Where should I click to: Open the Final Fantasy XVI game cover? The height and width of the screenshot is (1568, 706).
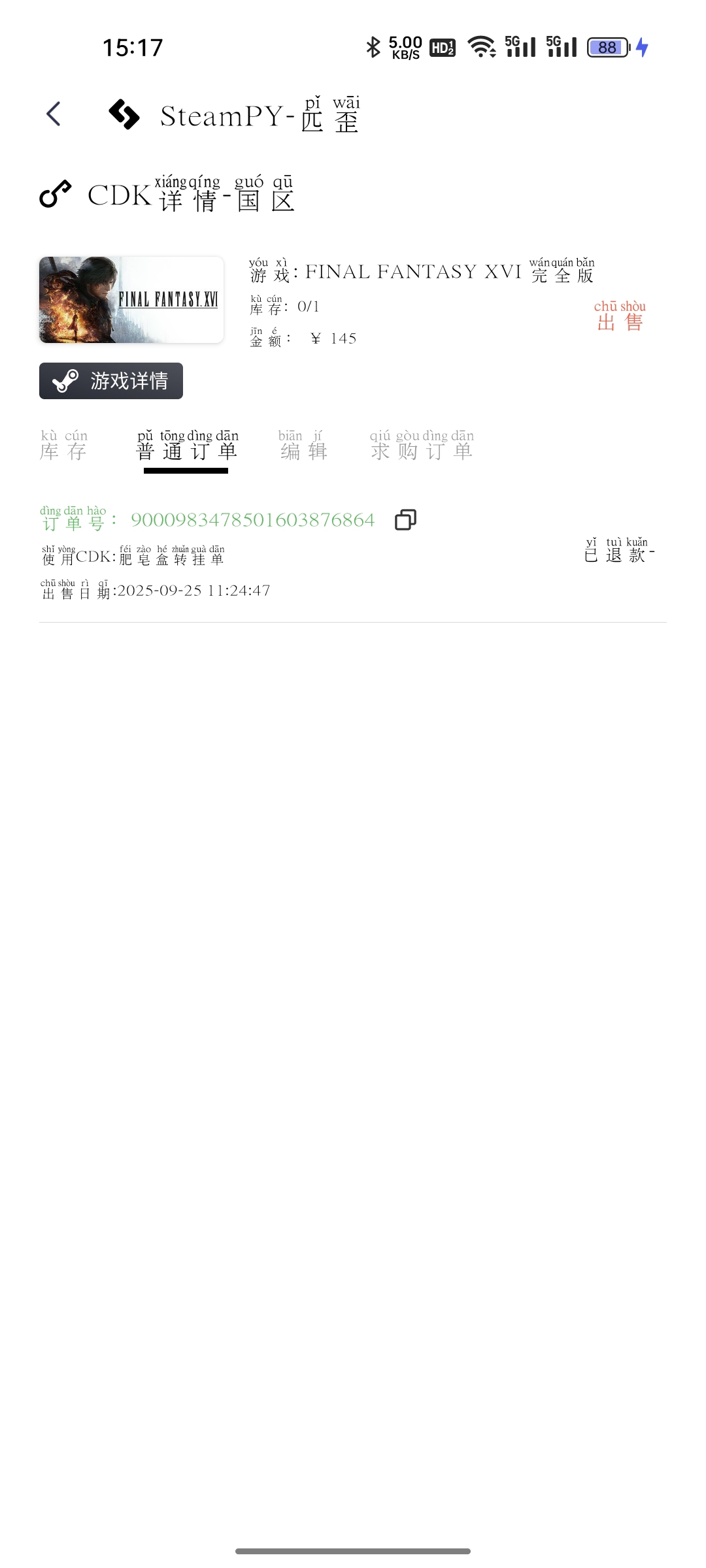131,300
